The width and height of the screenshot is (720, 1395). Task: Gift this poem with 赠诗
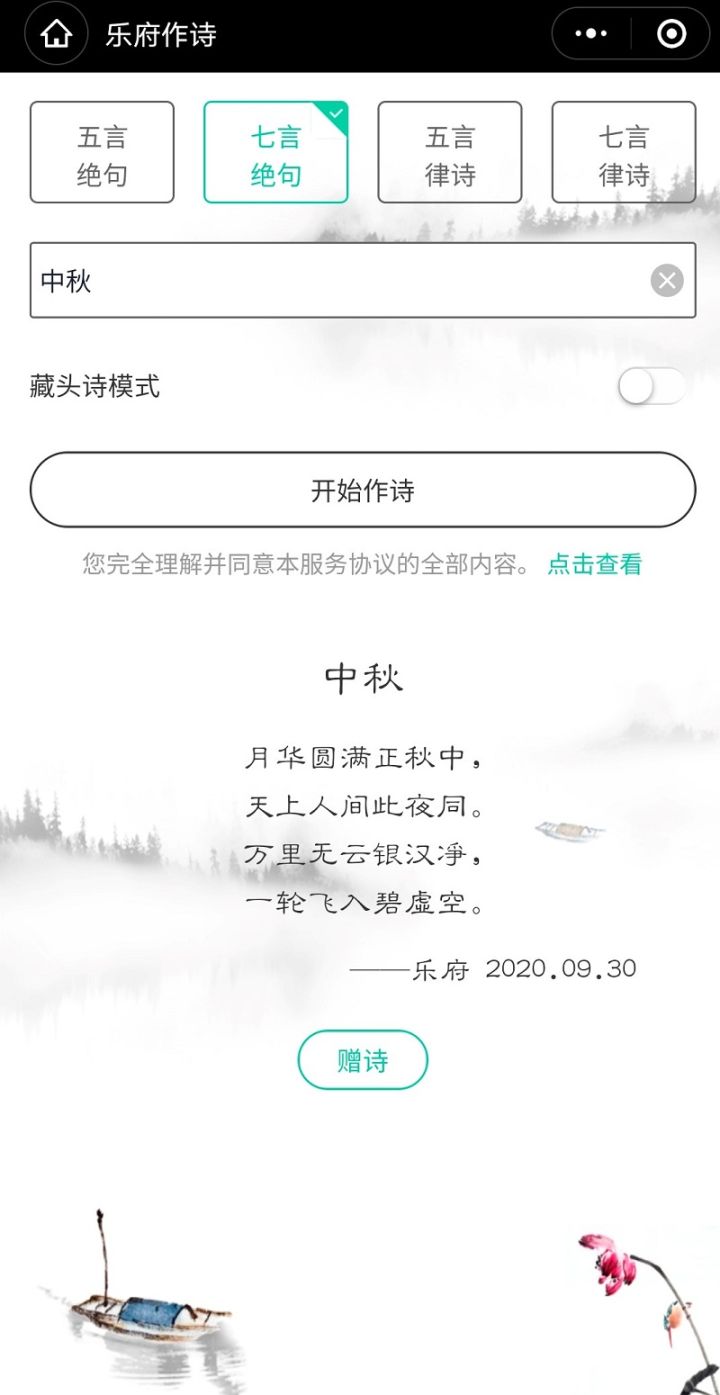click(362, 1060)
